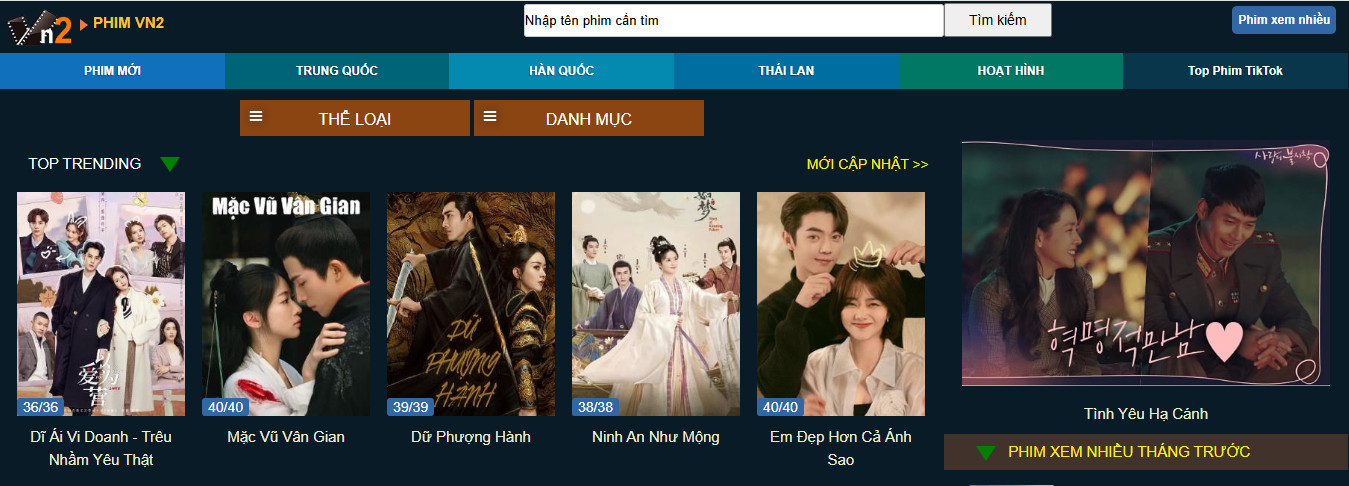The height and width of the screenshot is (486, 1349).
Task: Open Dữ Phượng Hành movie poster
Action: pyautogui.click(x=471, y=303)
